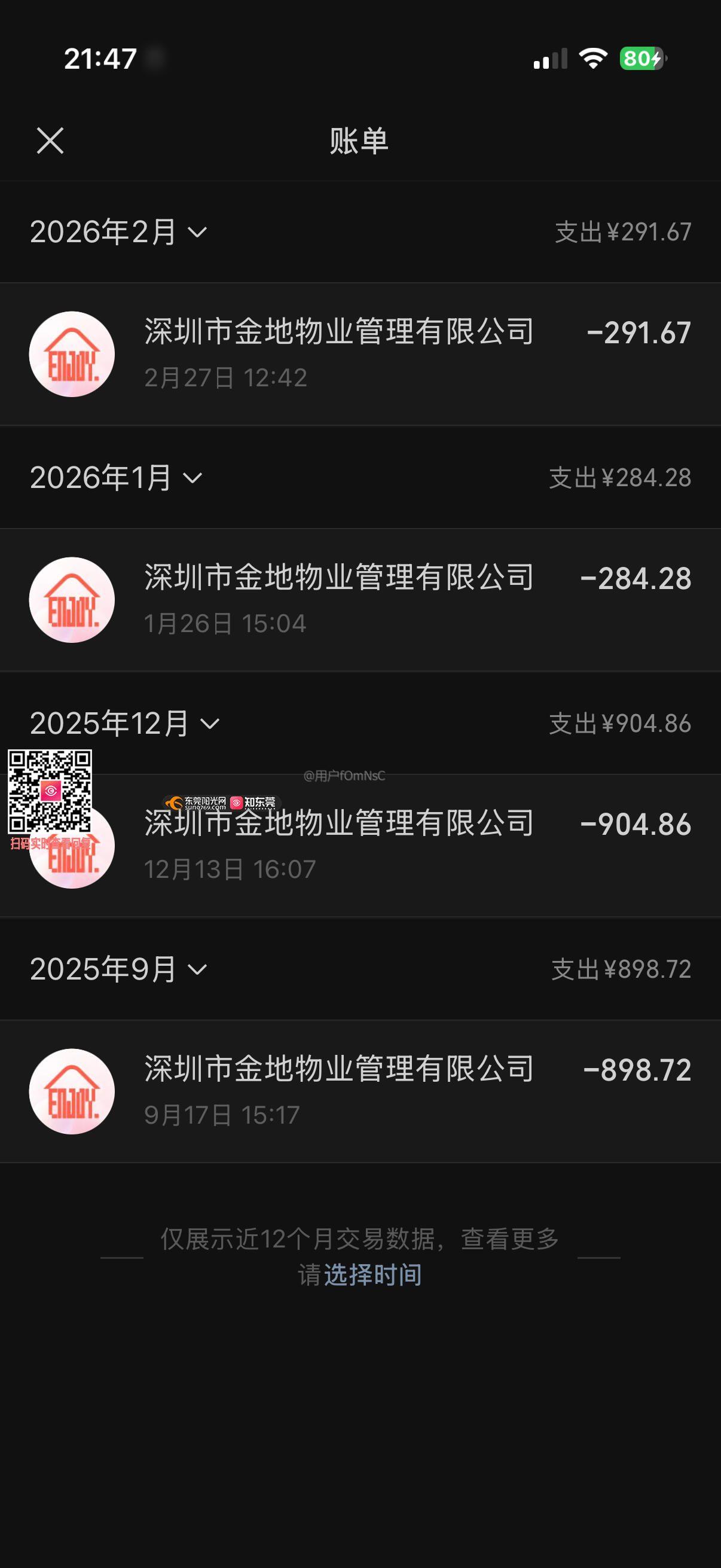This screenshot has height=1568, width=721.
Task: Expand the 2025年9月 month picker
Action: 118,969
